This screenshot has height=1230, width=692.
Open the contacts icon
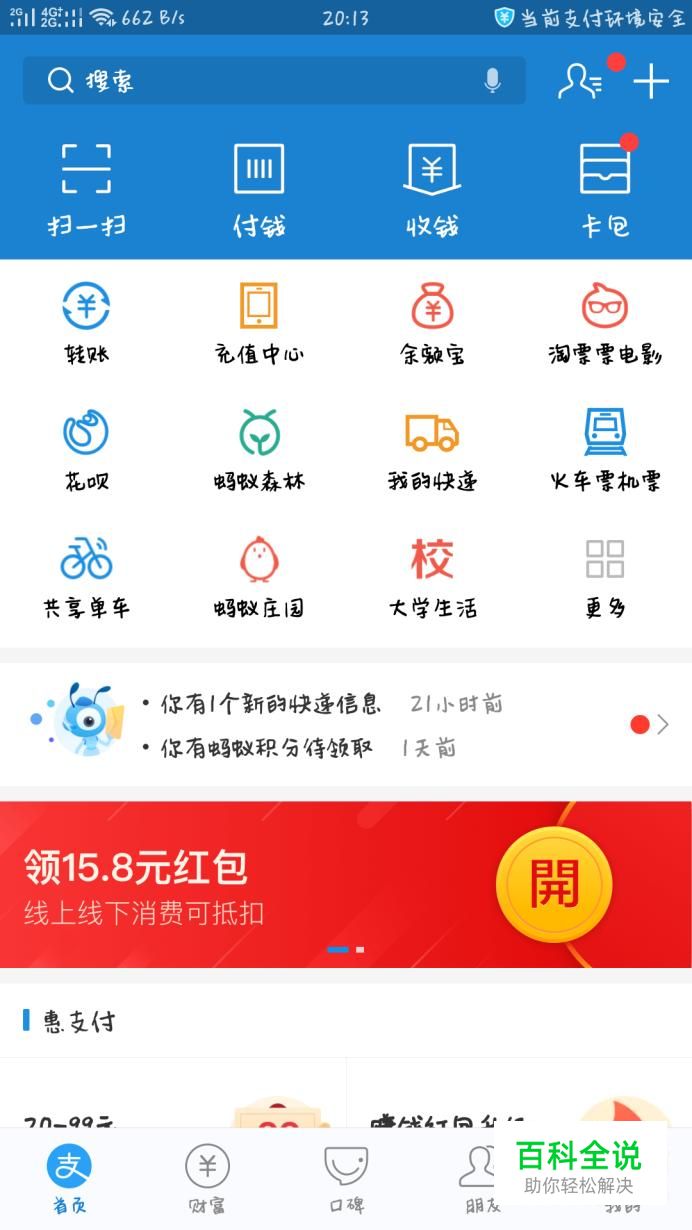tap(580, 81)
